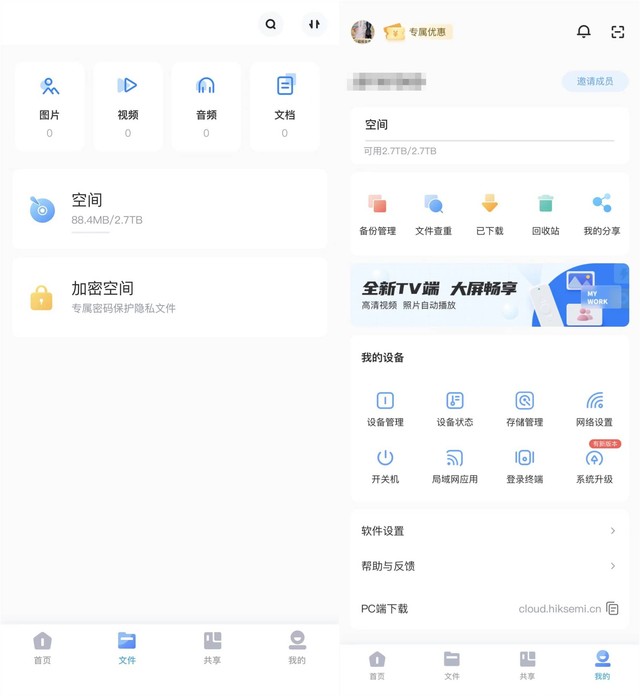Open the scan code icon

tap(618, 32)
